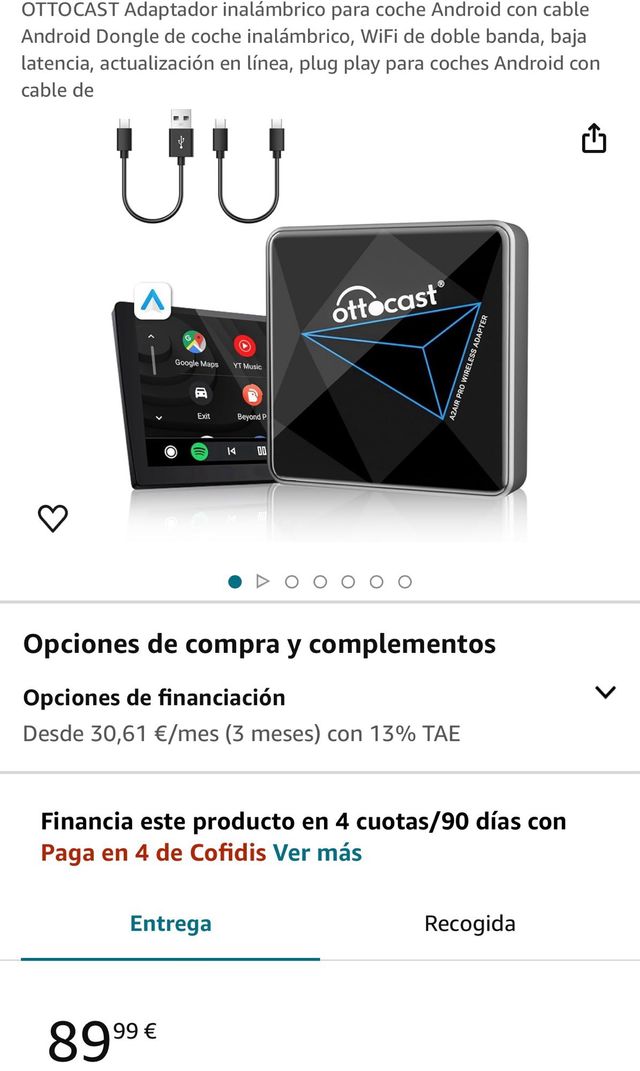
Task: Switch to the Entrega tab
Action: click(x=170, y=924)
